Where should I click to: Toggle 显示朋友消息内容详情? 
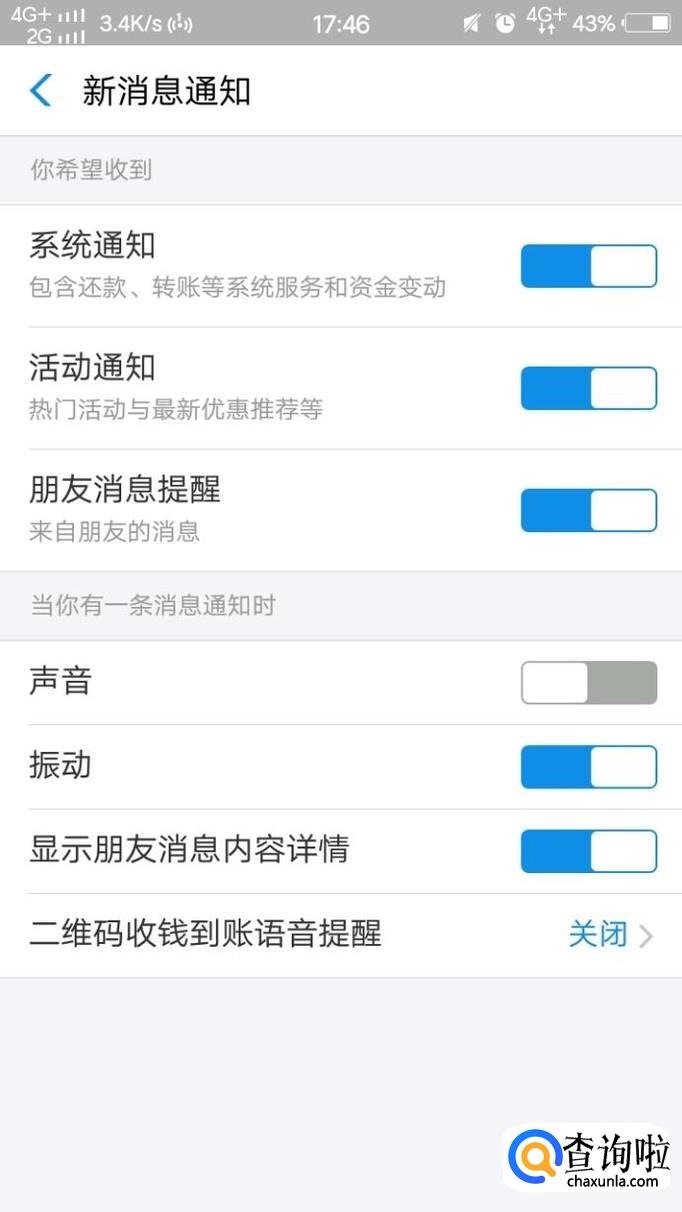click(588, 851)
